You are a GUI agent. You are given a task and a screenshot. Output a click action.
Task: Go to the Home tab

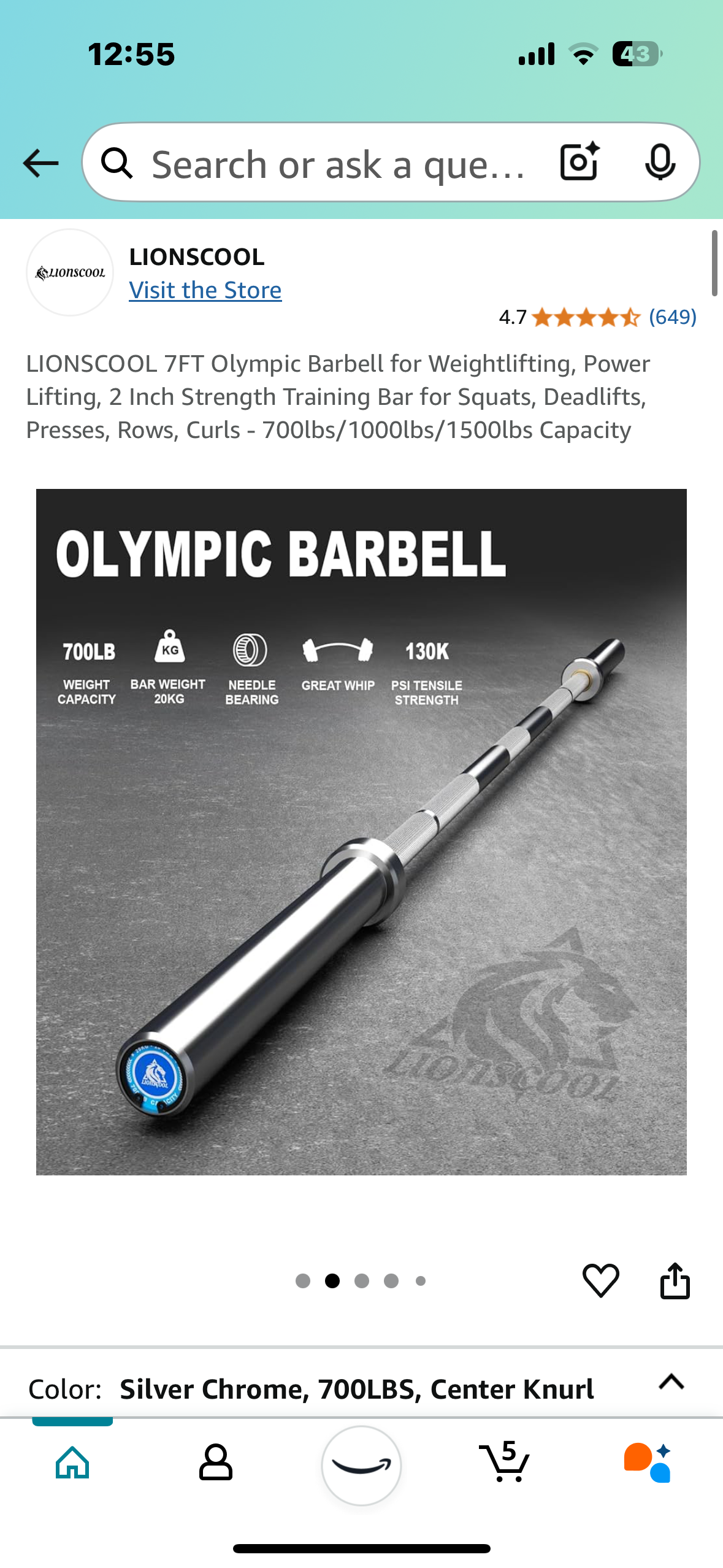click(x=72, y=1462)
